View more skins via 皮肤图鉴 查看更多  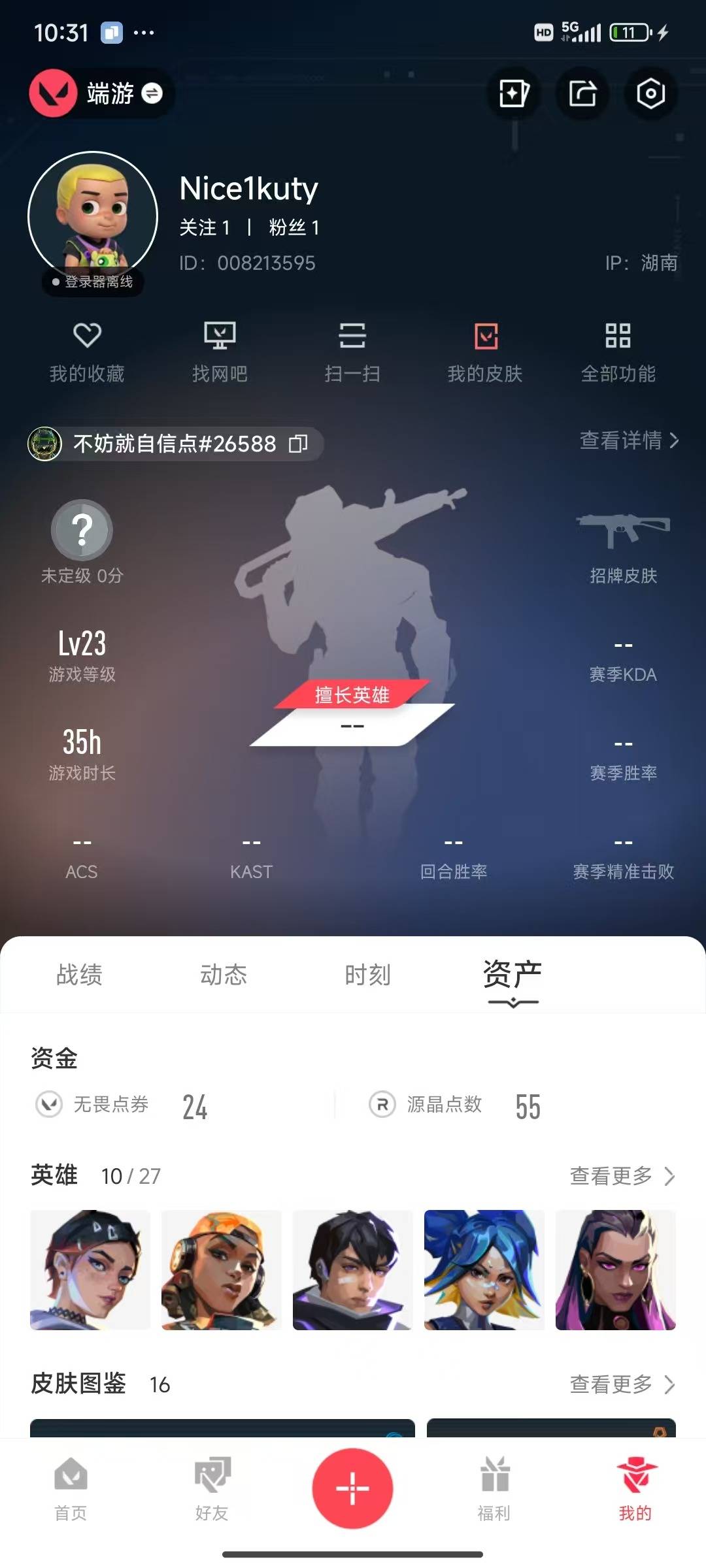(621, 1384)
